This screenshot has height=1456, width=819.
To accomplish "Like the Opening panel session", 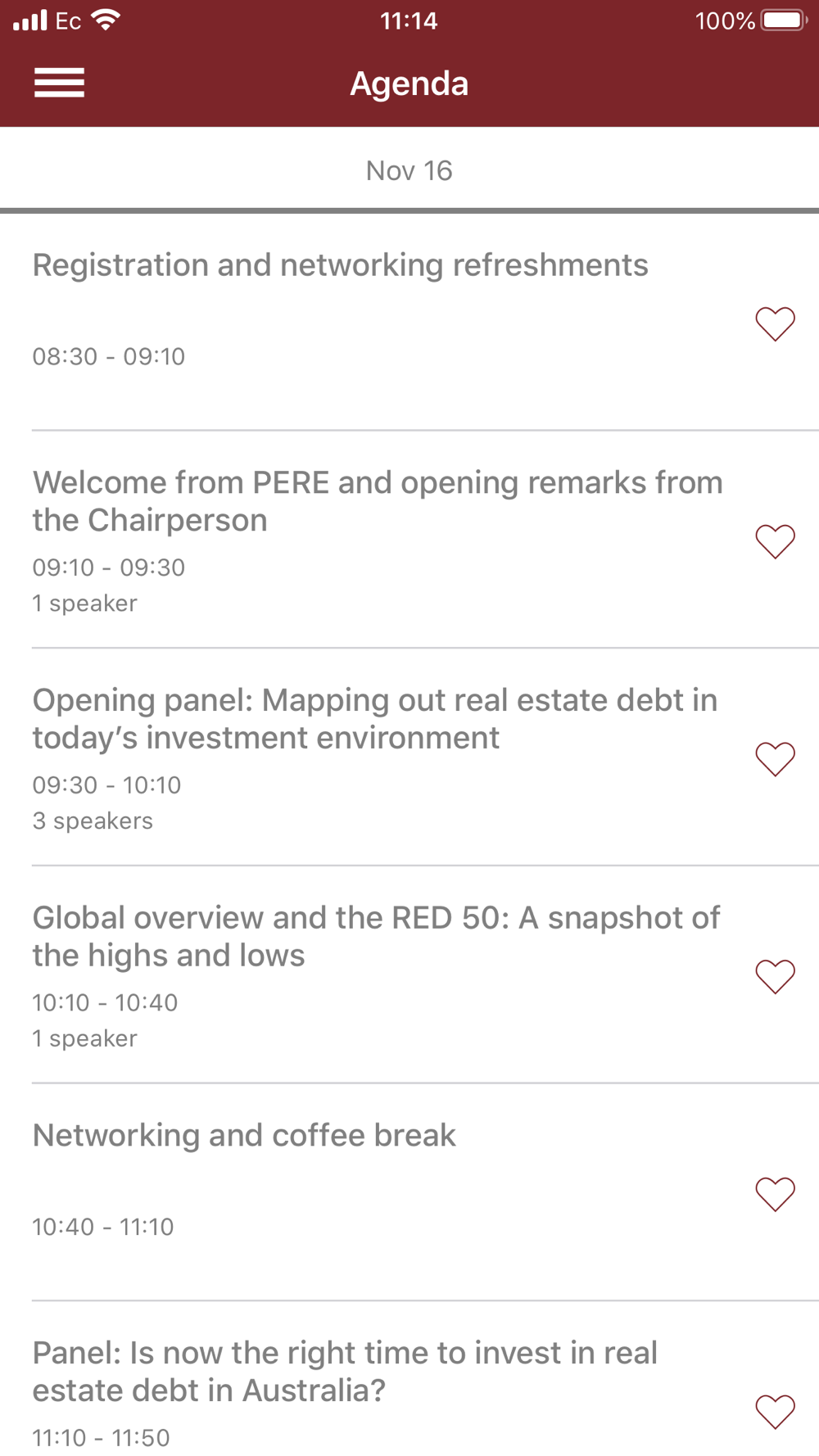I will [775, 759].
